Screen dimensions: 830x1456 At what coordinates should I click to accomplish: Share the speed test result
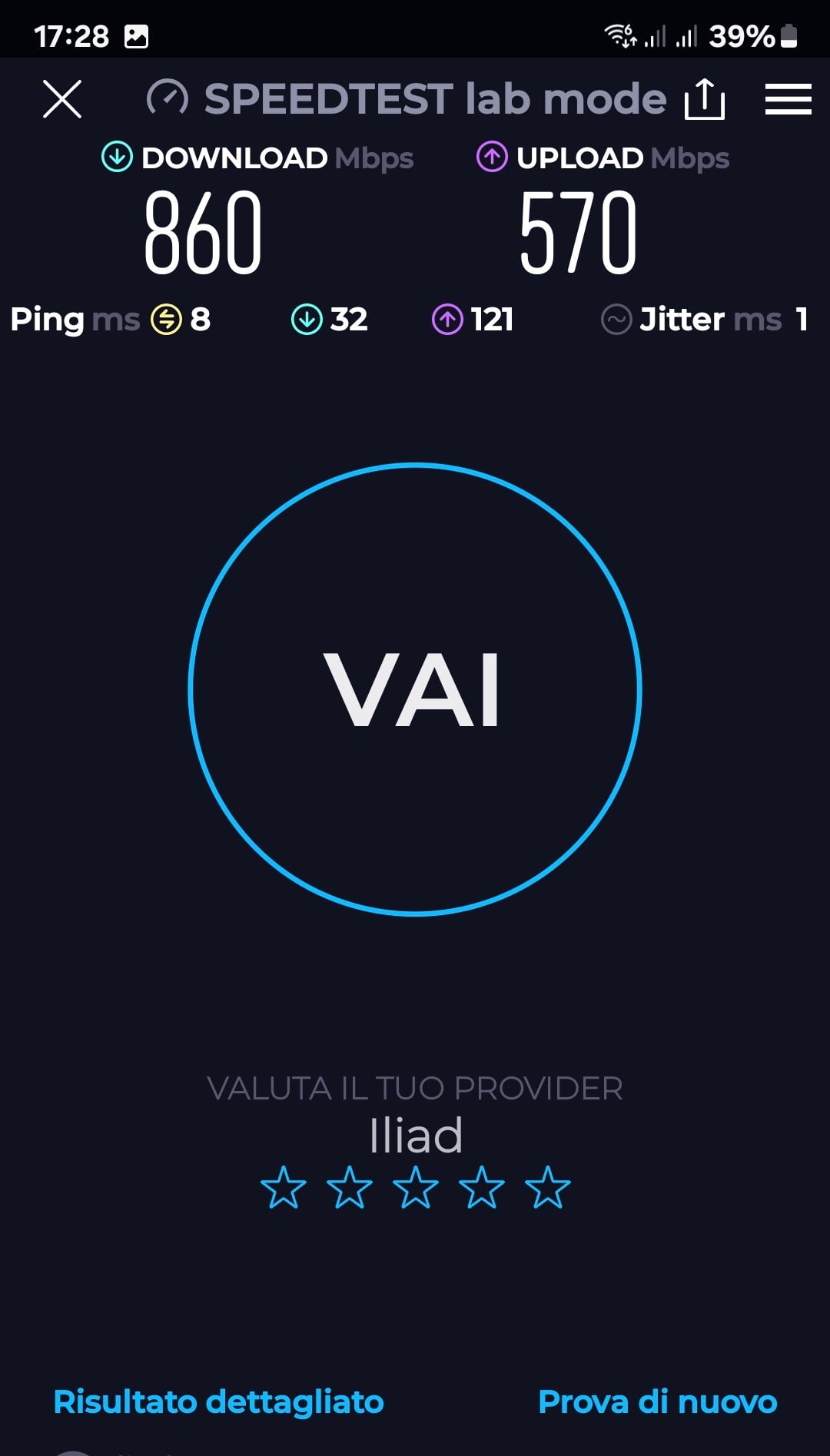tap(705, 98)
